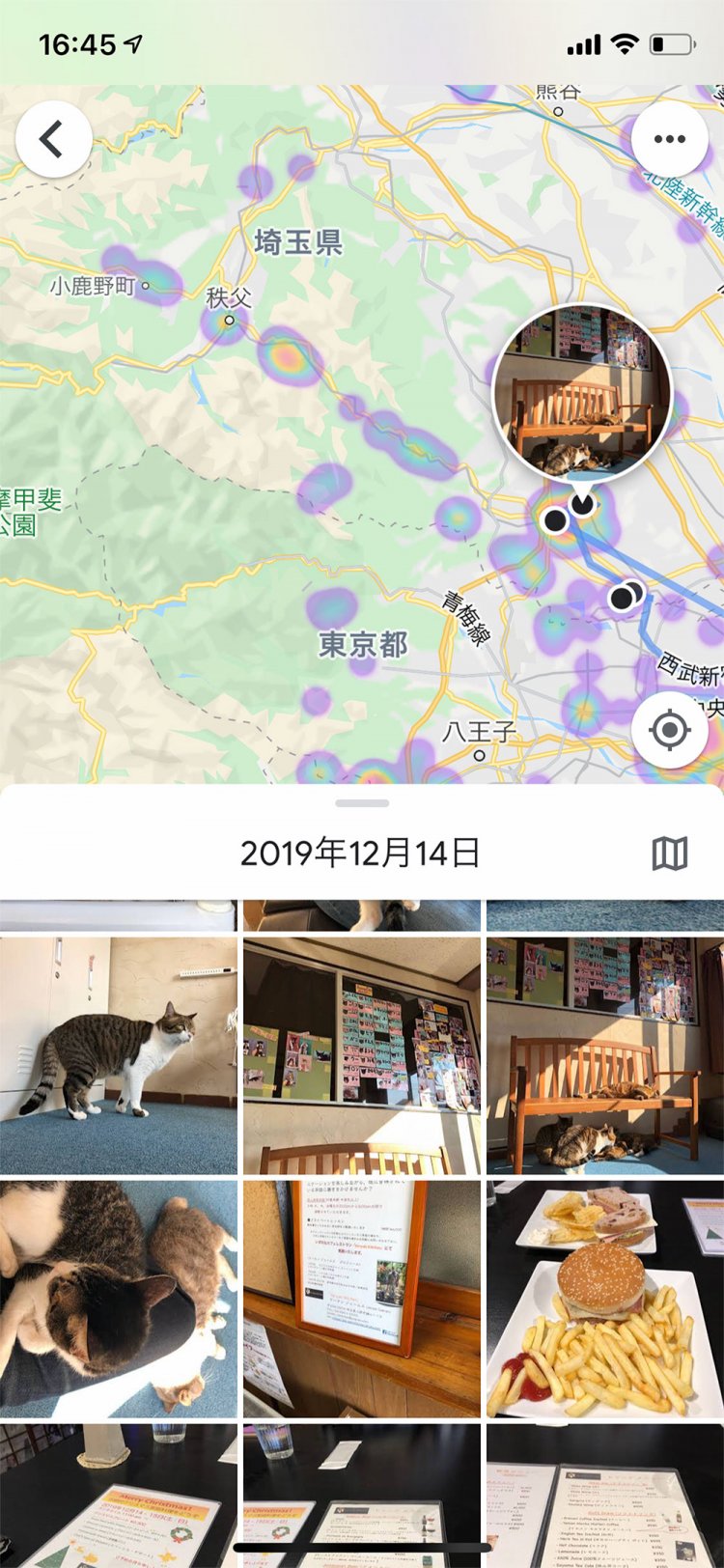Tap the Wi-Fi indicator in the status bar

point(625,42)
